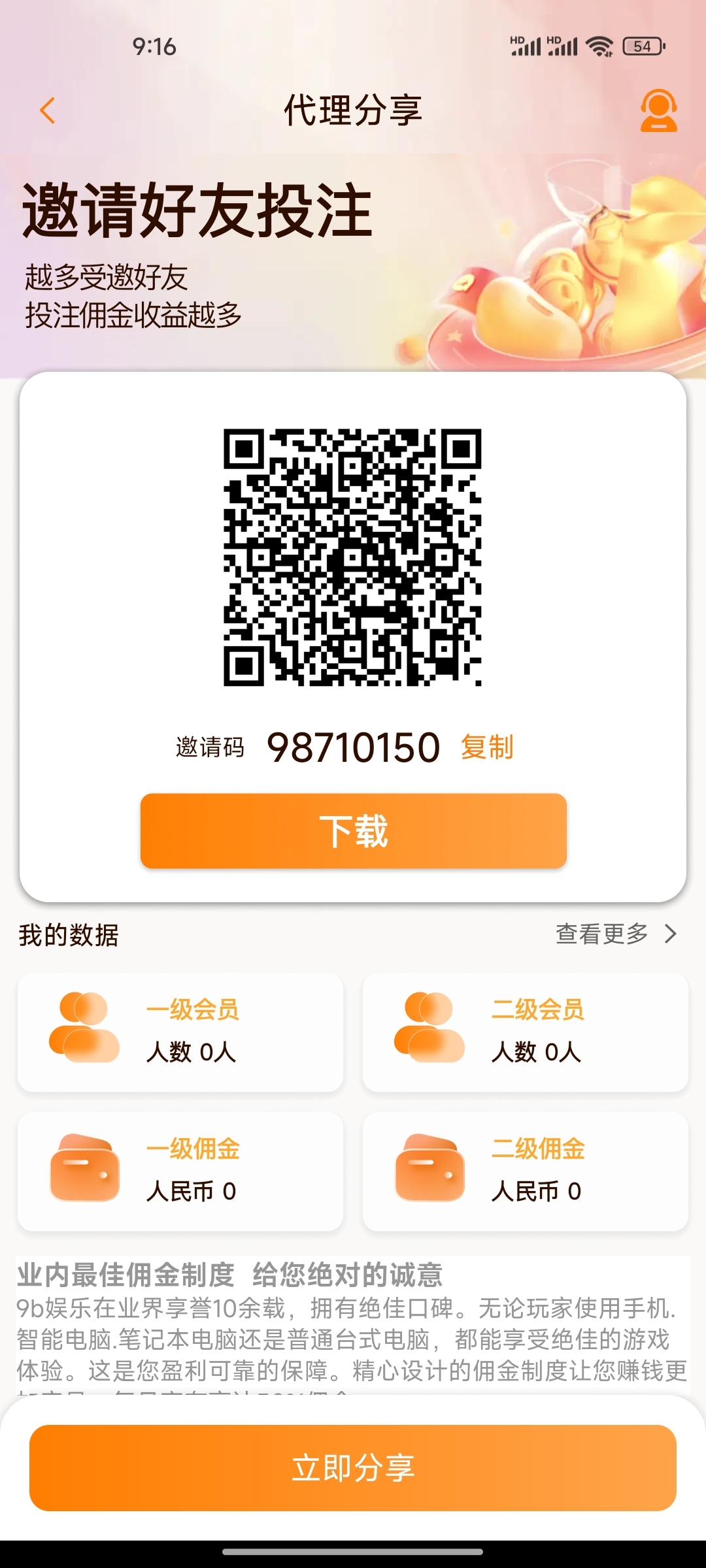706x1568 pixels.
Task: Click the back arrow to leave 代理分享
Action: pyautogui.click(x=46, y=110)
